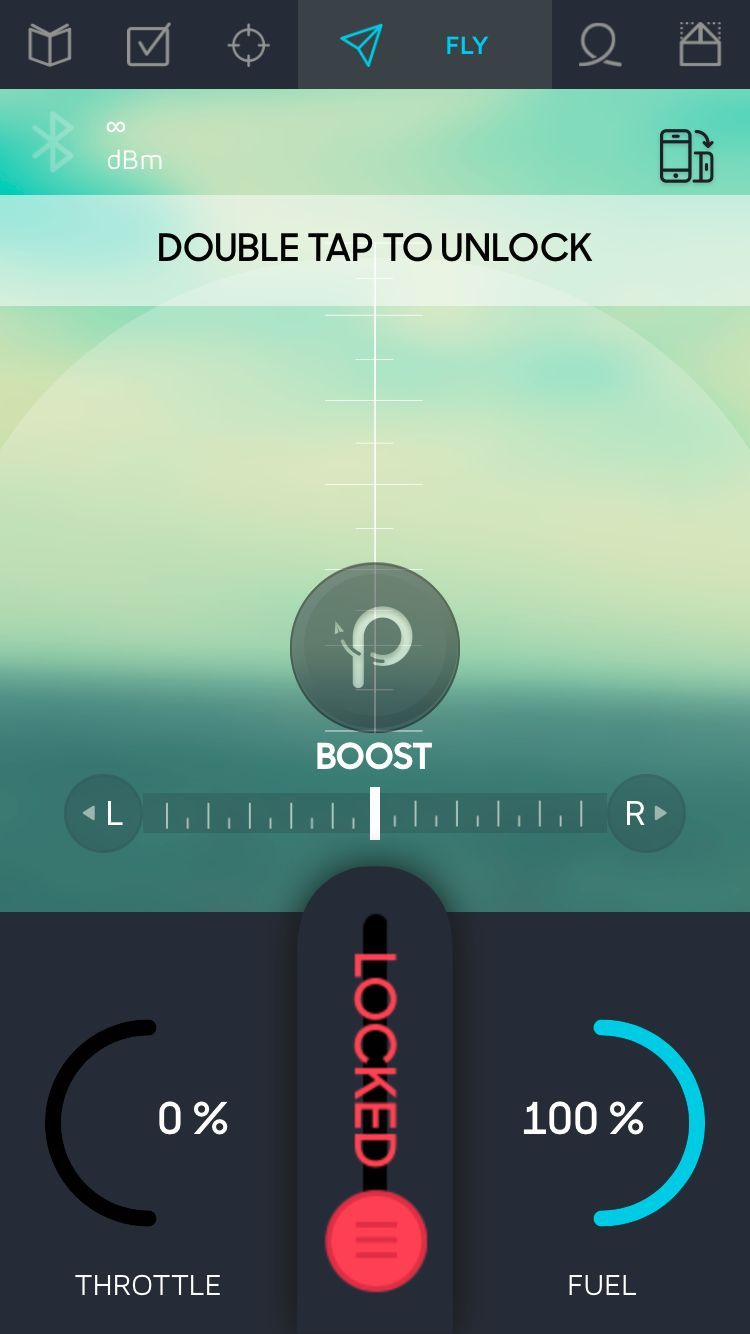The image size is (750, 1334).
Task: Tap the phone tilt control icon
Action: pos(686,156)
